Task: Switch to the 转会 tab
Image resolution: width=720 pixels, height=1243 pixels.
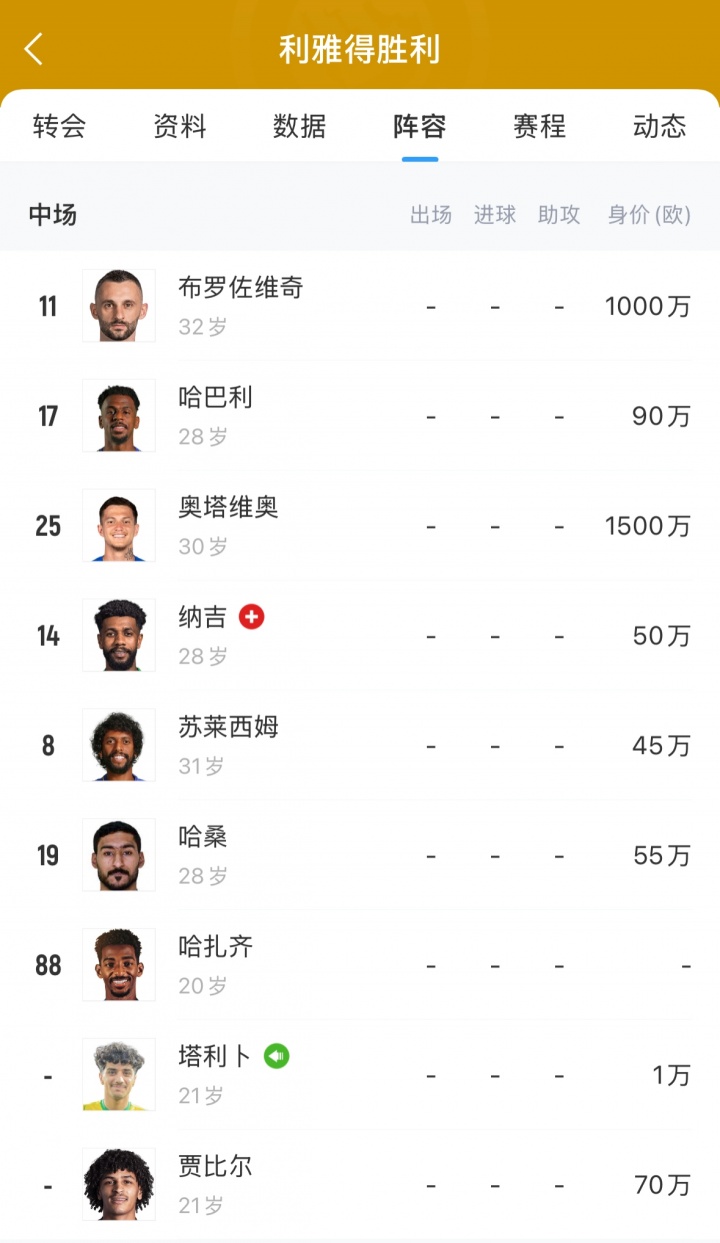Action: pos(59,126)
